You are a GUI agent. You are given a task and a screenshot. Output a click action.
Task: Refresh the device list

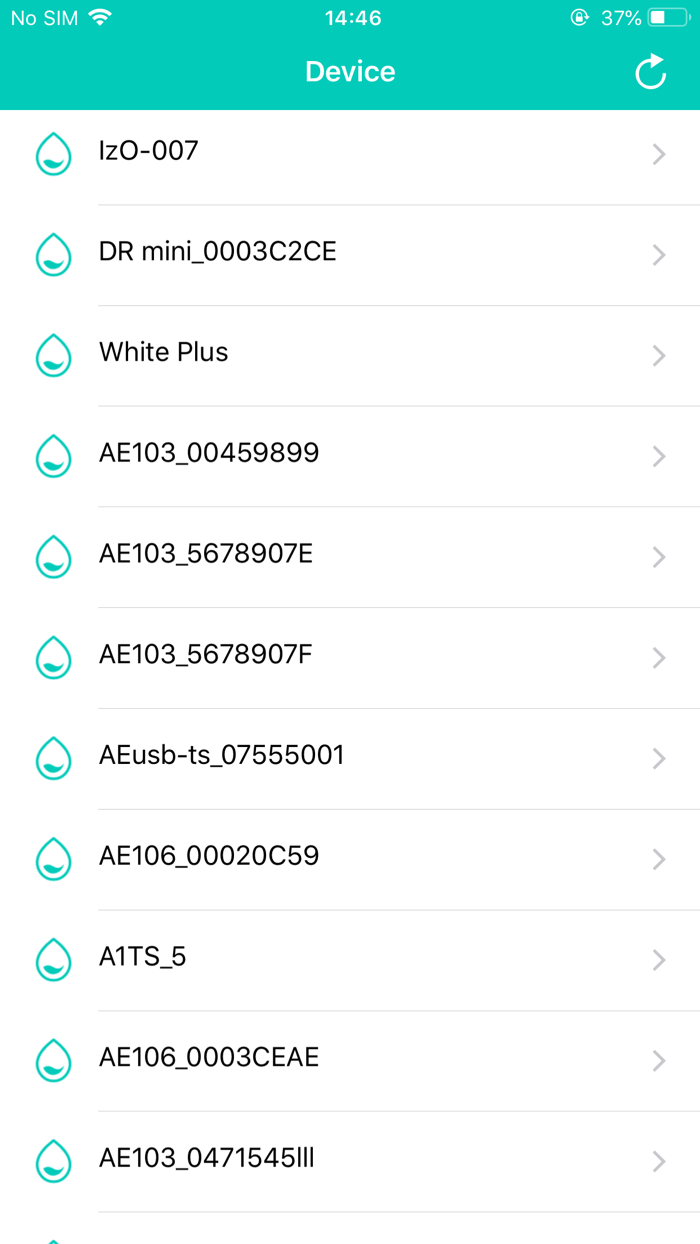[x=650, y=72]
